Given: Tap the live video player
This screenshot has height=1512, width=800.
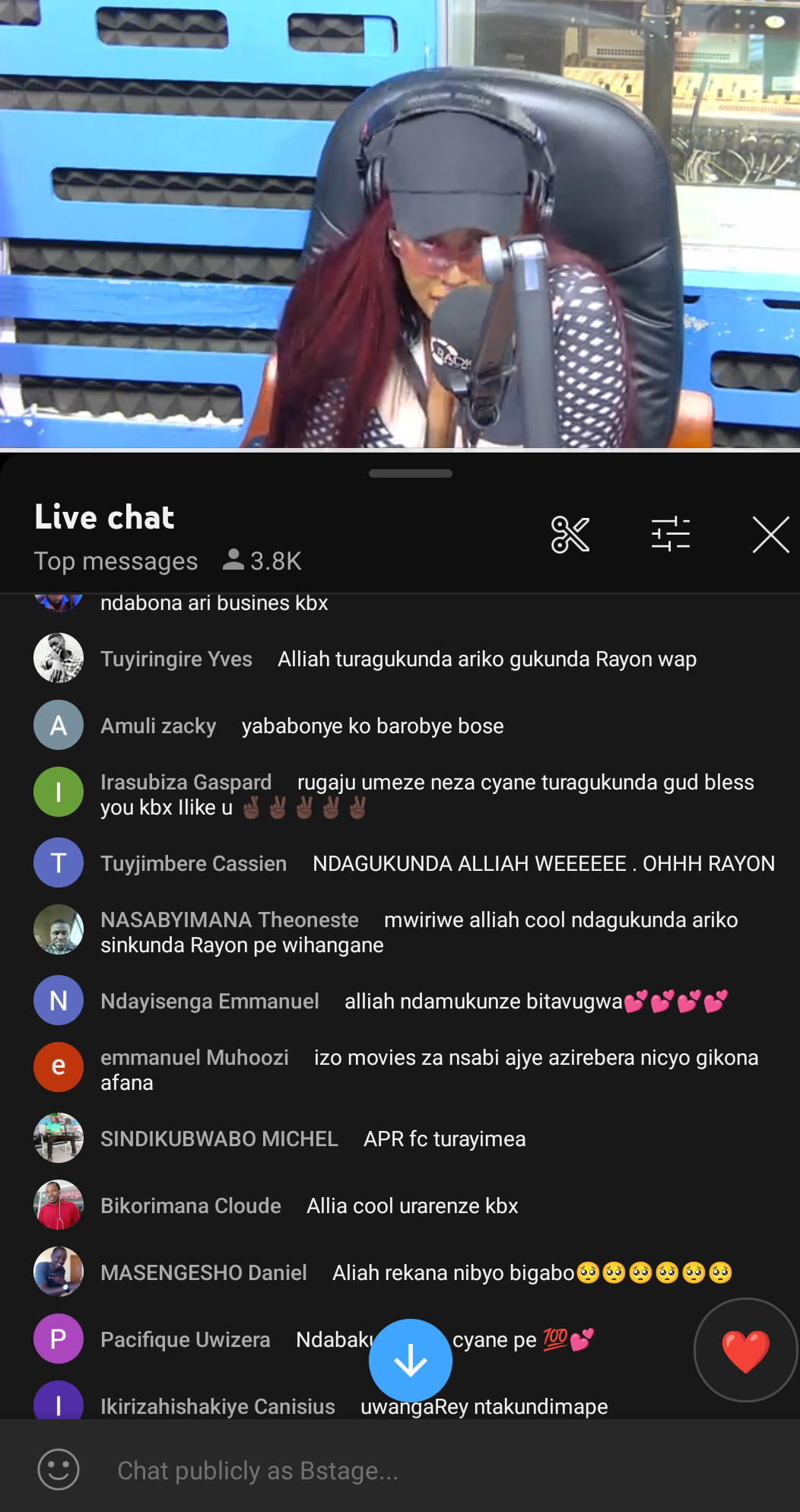Looking at the screenshot, I should [x=400, y=224].
